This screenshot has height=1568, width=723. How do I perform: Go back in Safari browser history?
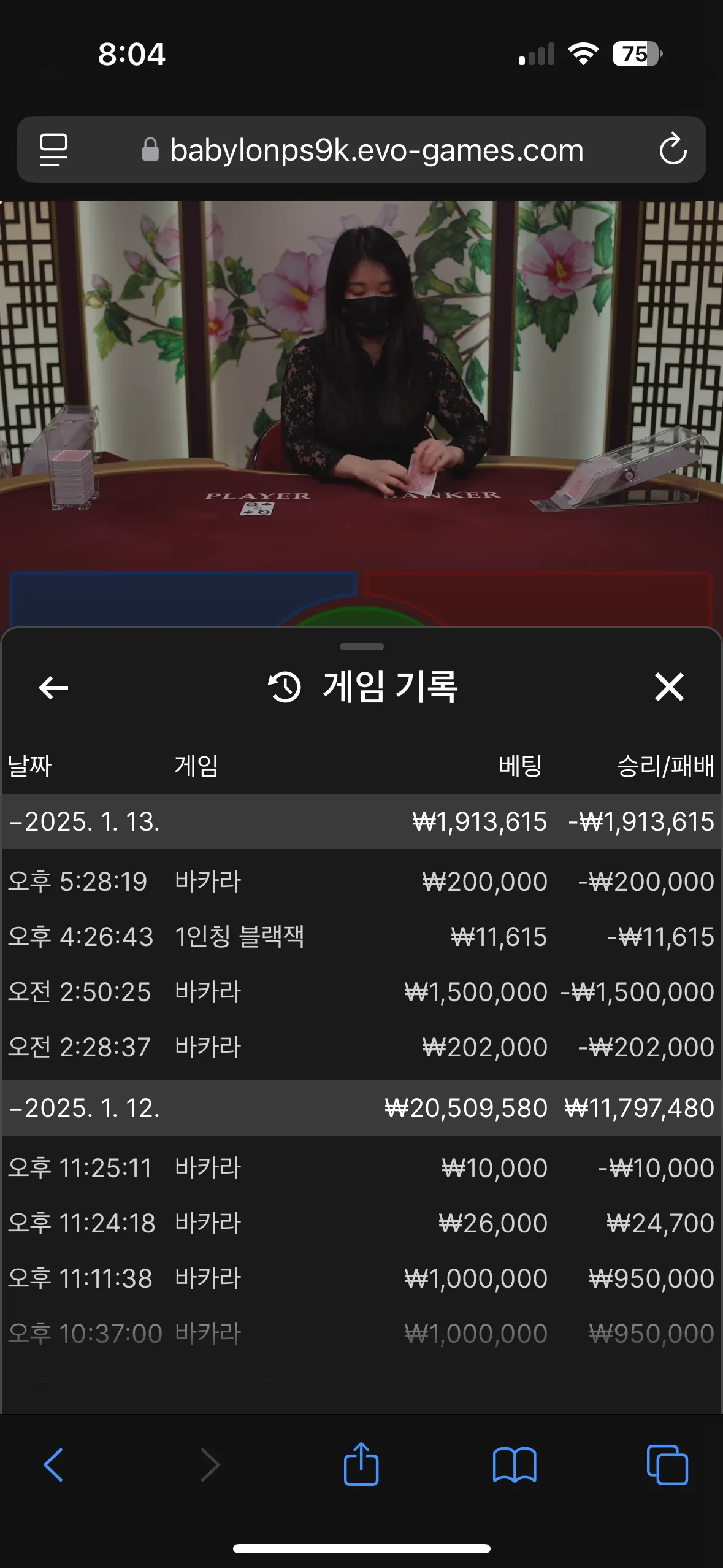coord(53,1465)
